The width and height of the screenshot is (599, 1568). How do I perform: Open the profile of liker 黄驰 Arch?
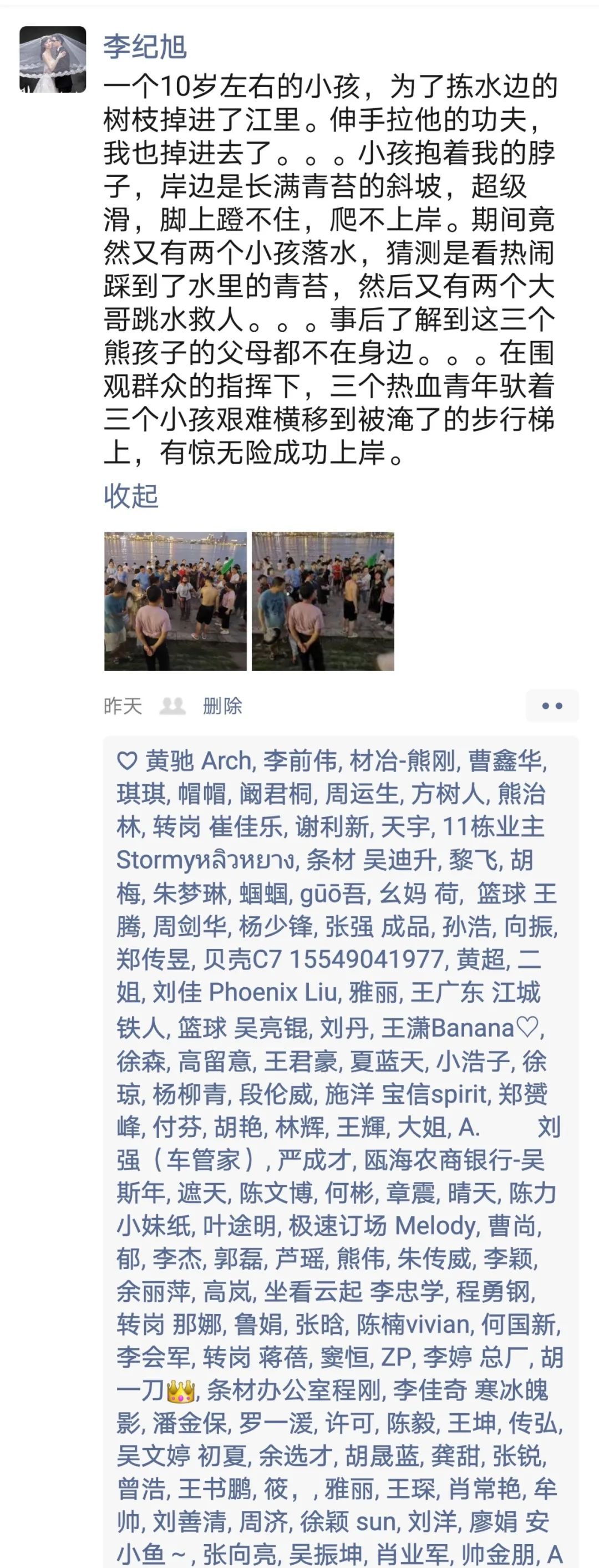(x=198, y=761)
